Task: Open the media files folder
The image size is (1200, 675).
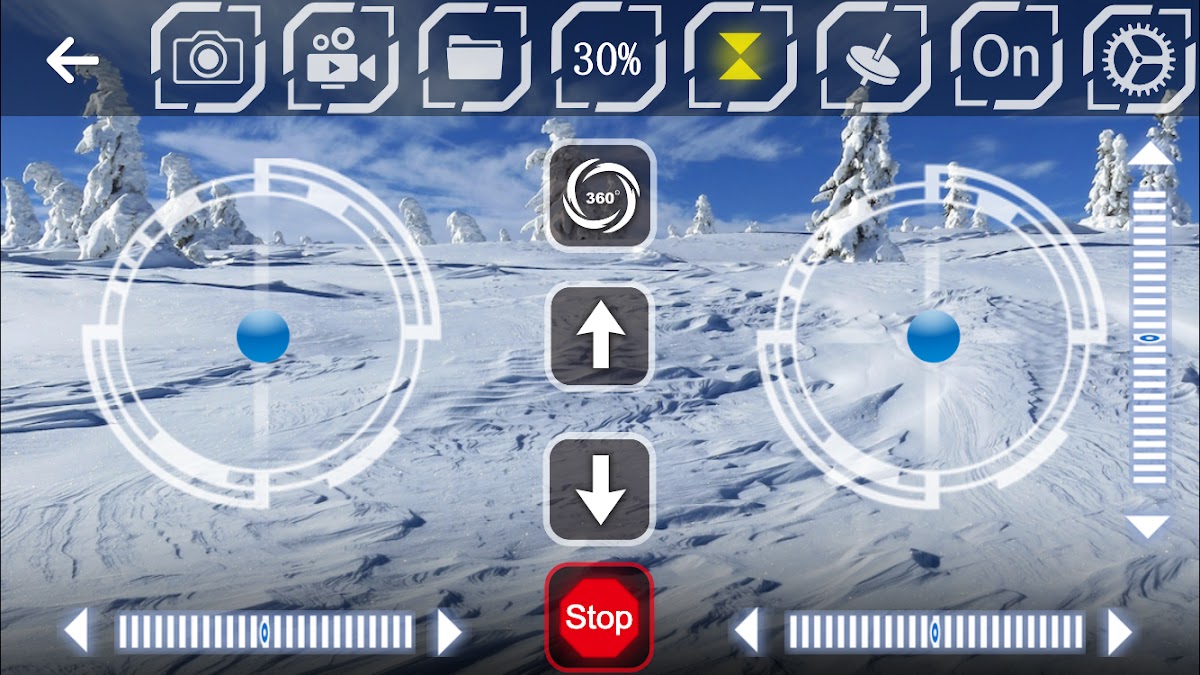Action: 474,60
